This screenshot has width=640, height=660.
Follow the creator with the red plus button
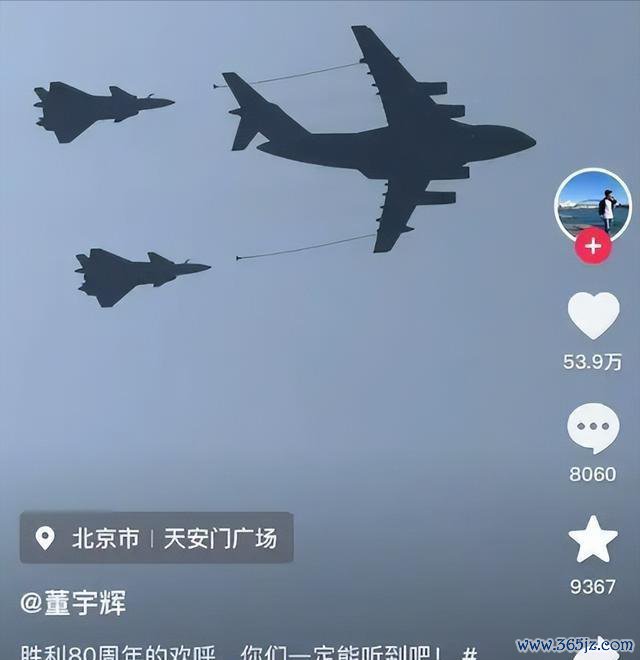click(593, 247)
